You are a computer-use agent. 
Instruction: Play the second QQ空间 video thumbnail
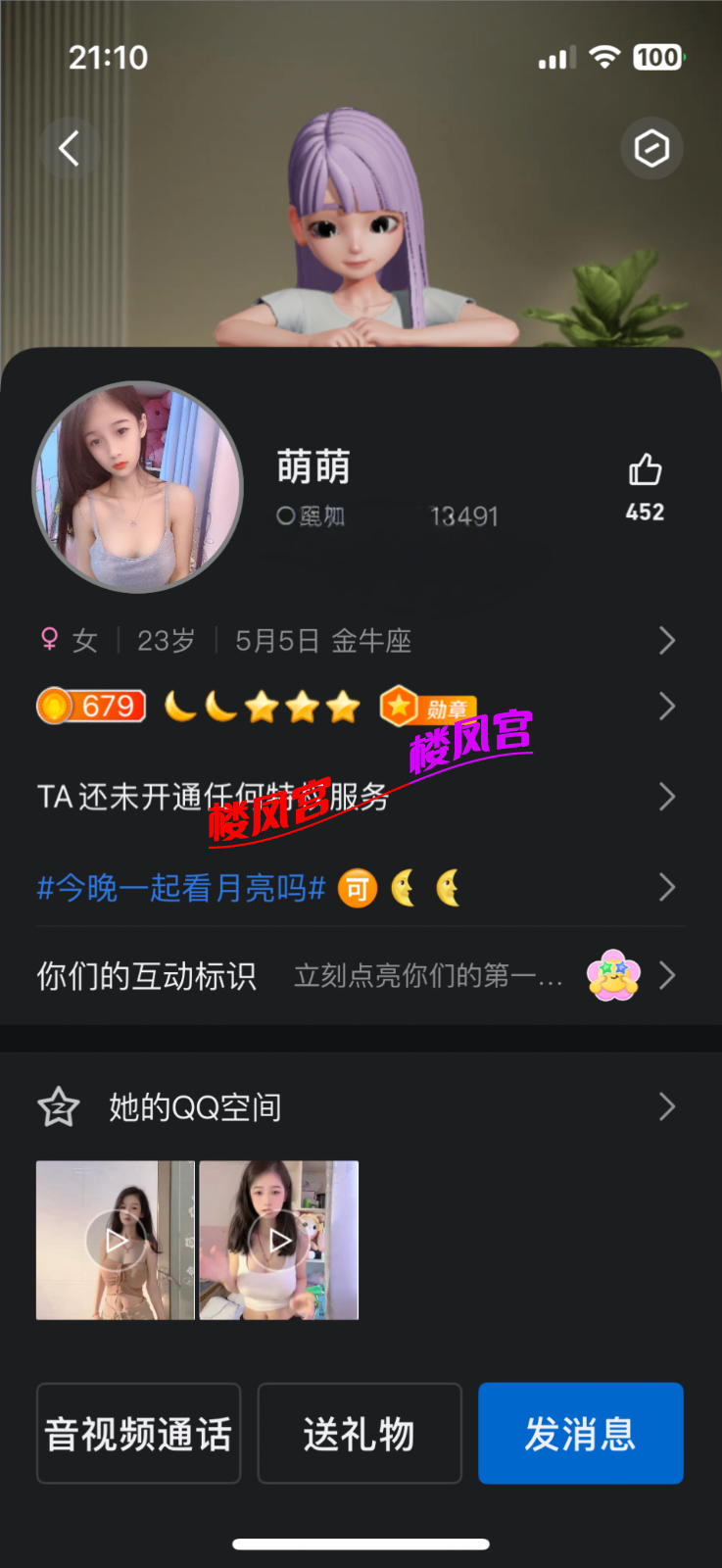[279, 1241]
